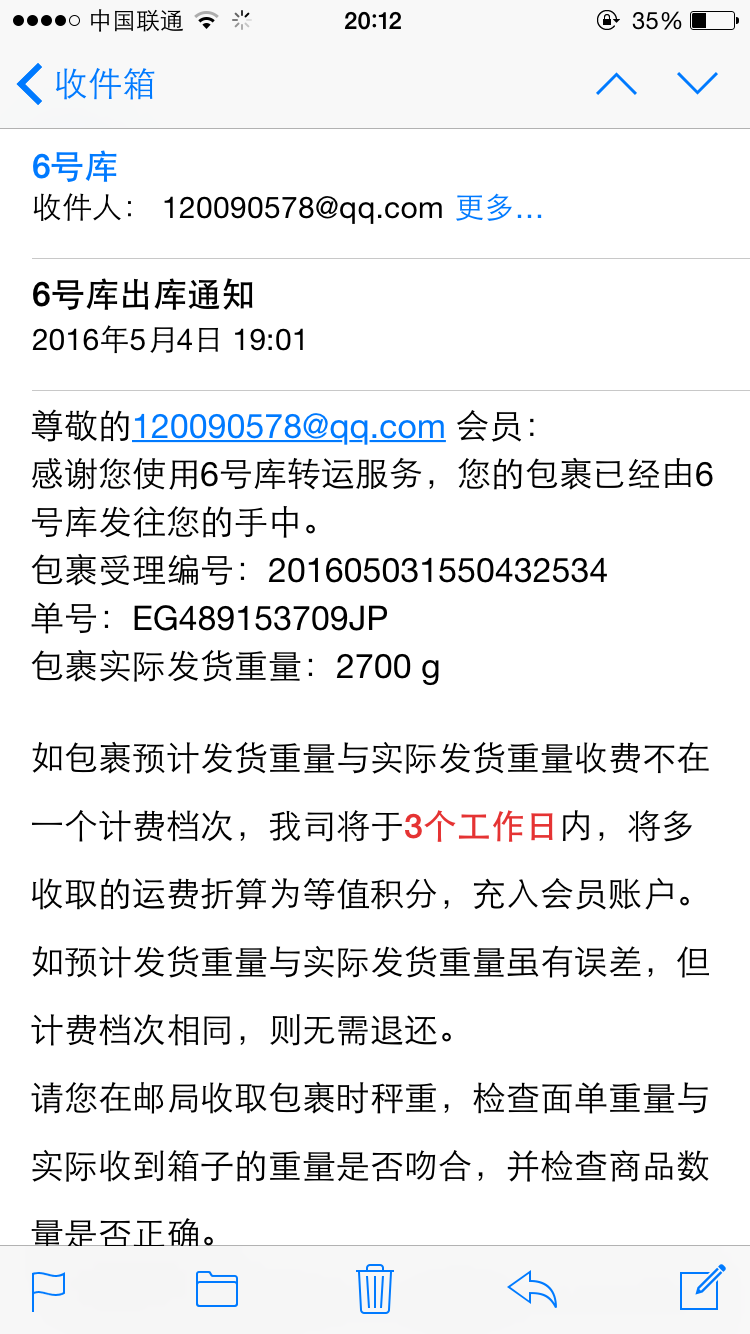Flag this email
This screenshot has width=750, height=1334.
[48, 1289]
